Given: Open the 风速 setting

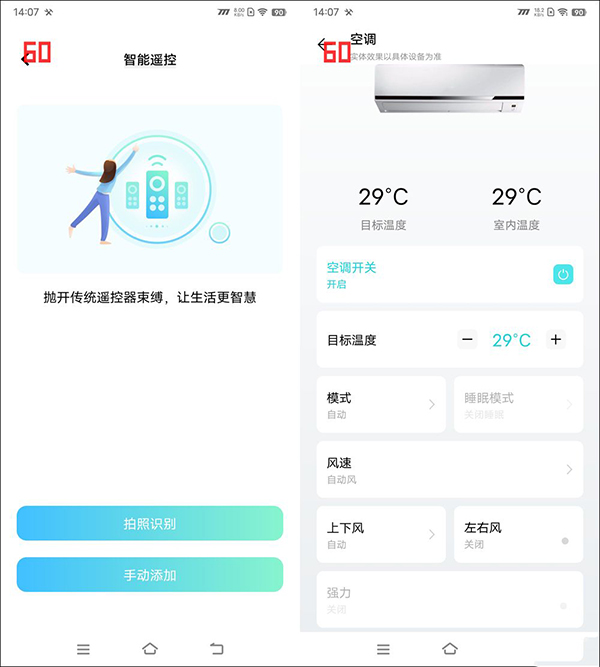Looking at the screenshot, I should pyautogui.click(x=449, y=469).
